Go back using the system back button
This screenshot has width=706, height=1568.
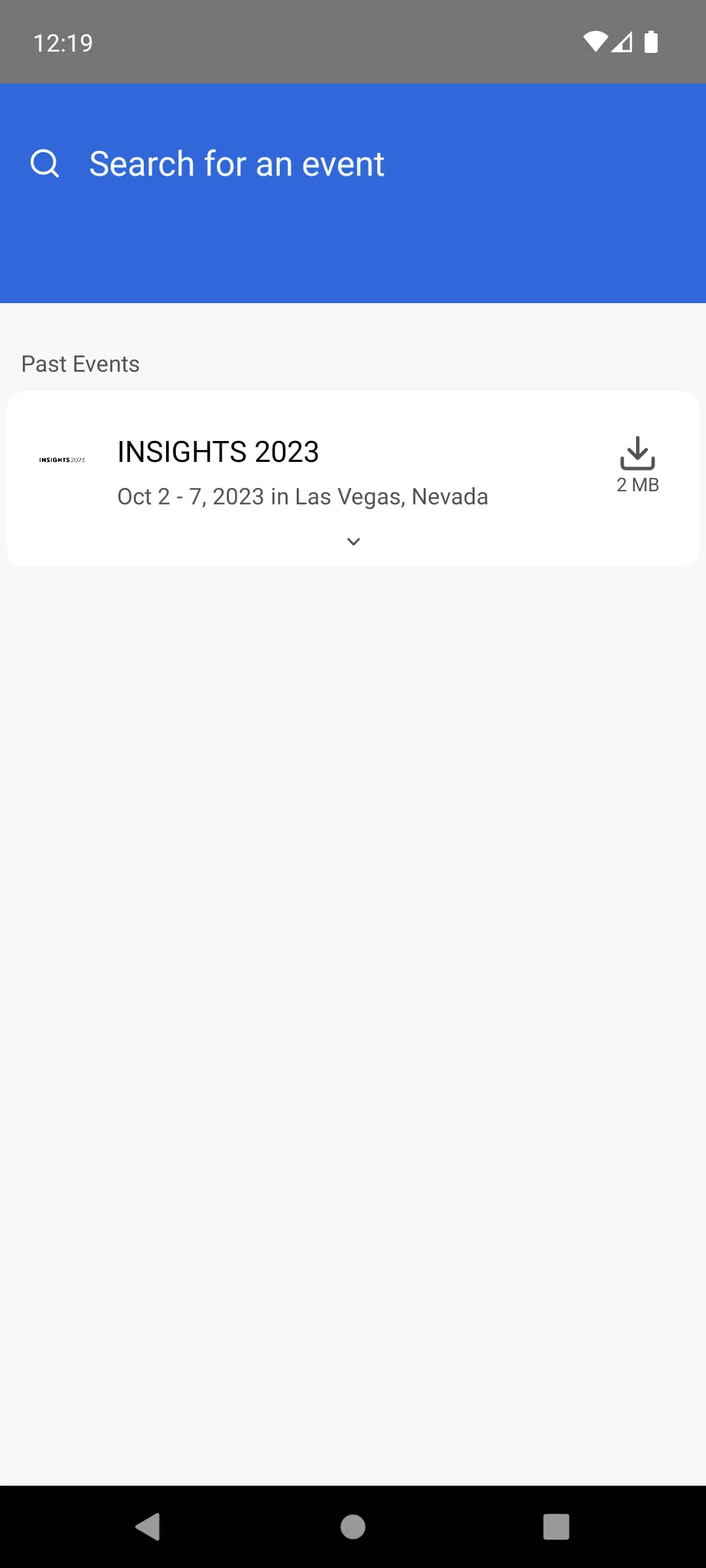point(148,1527)
